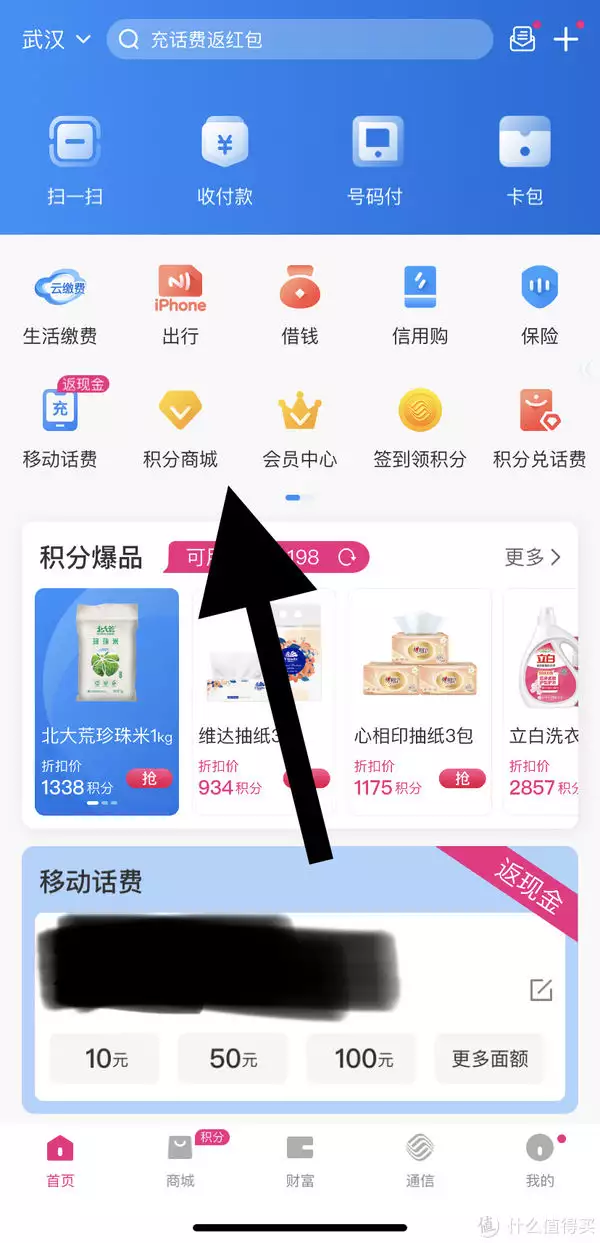The height and width of the screenshot is (1243, 600).
Task: Open 扫一扫 scanner
Action: 75,160
